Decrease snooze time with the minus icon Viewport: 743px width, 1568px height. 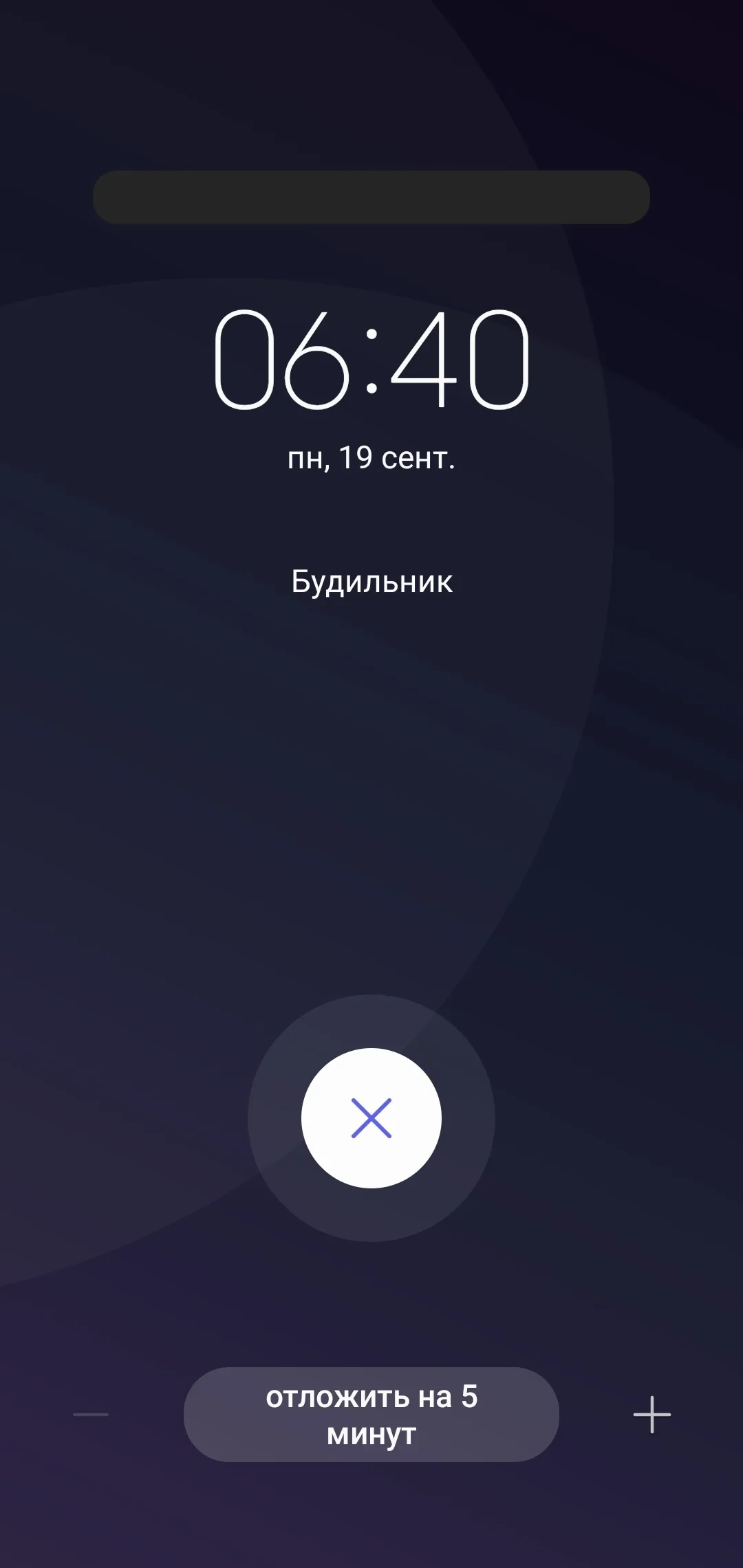click(x=91, y=1415)
